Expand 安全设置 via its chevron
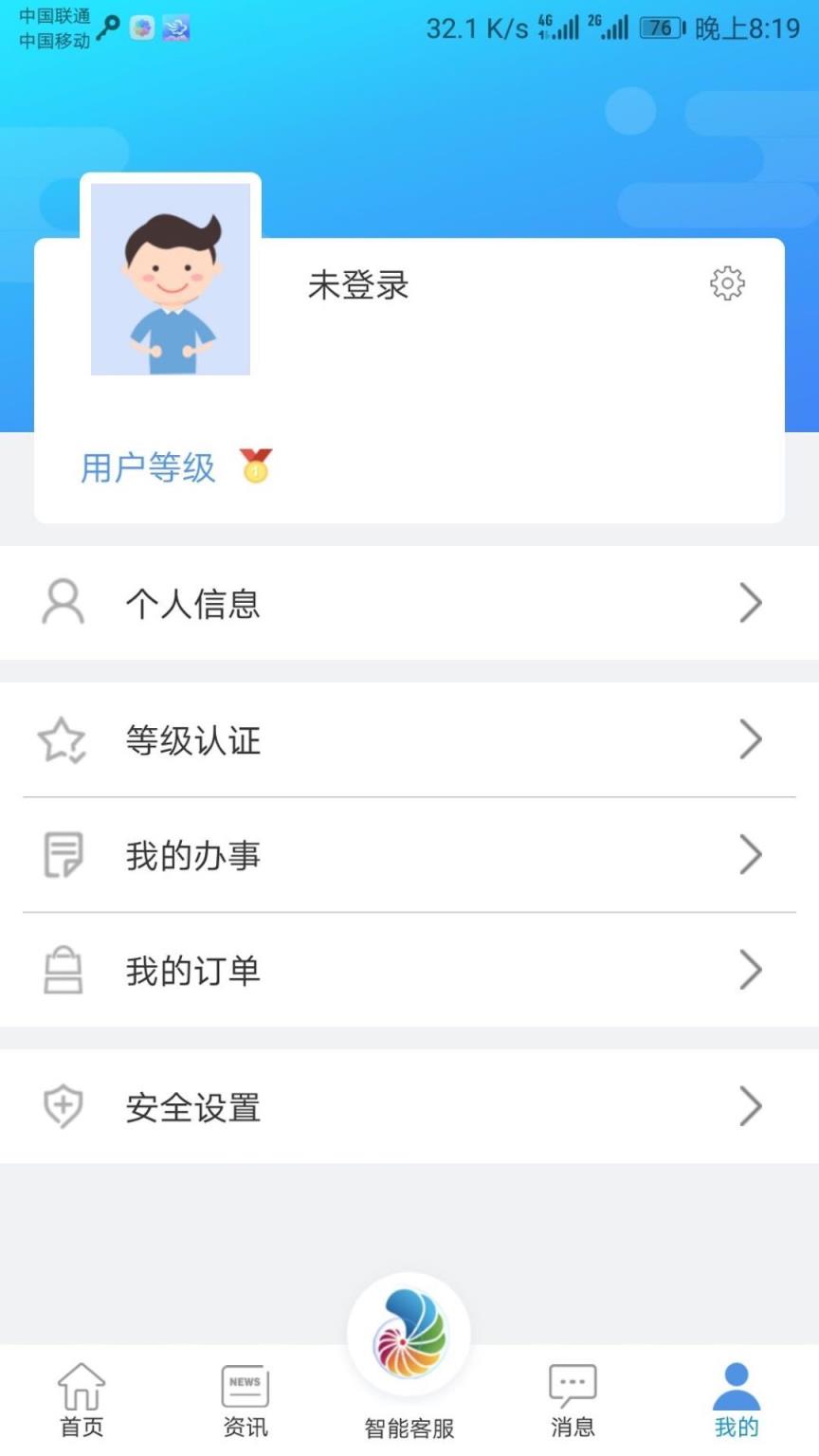 pos(752,1106)
